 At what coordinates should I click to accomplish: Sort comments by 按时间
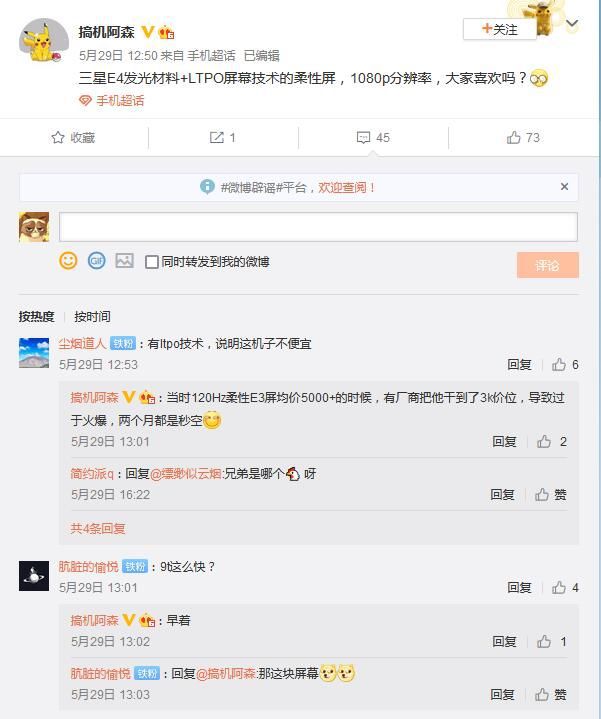(x=92, y=316)
